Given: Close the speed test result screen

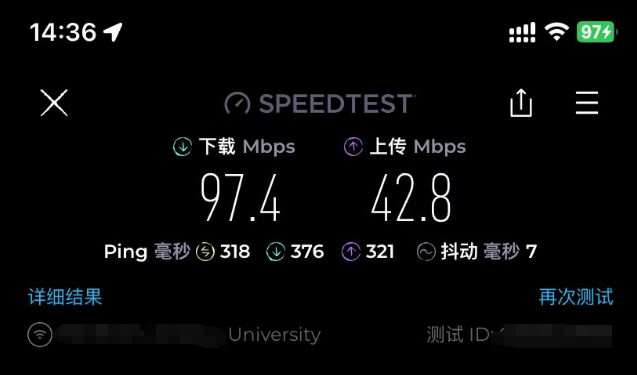Looking at the screenshot, I should (x=54, y=103).
